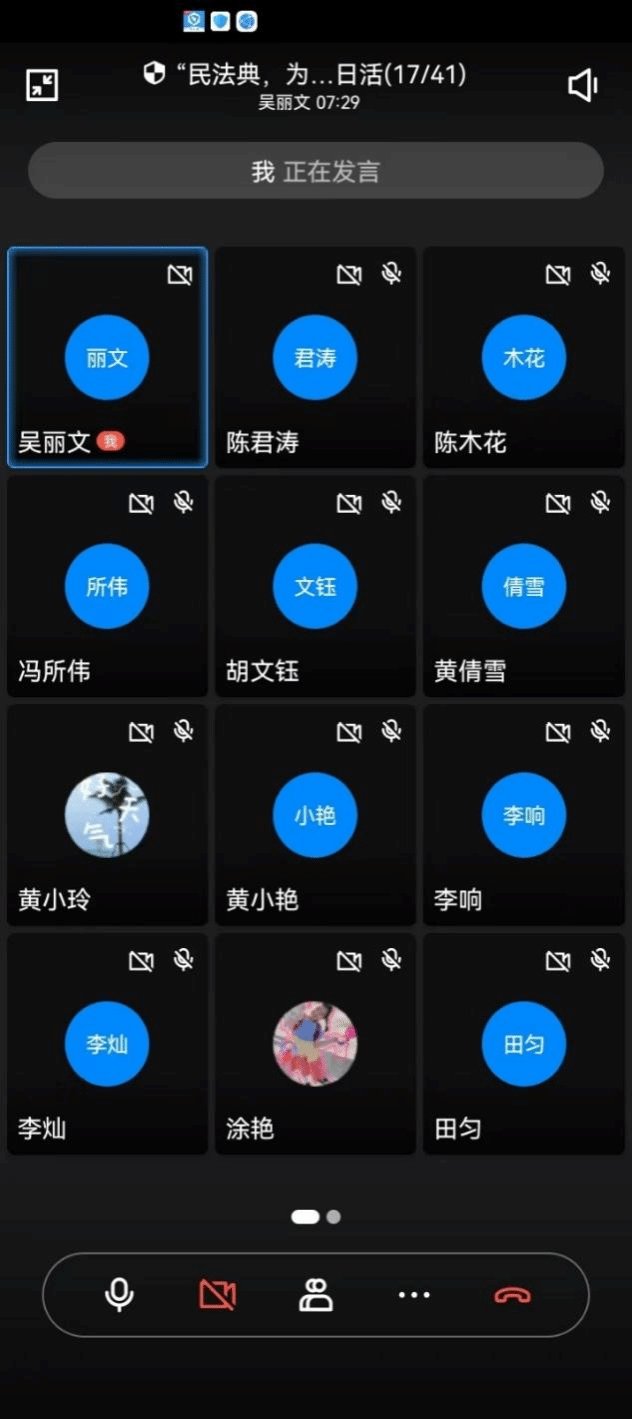This screenshot has width=632, height=1419.
Task: Select 吴丽文's participant tile
Action: pyautogui.click(x=107, y=357)
